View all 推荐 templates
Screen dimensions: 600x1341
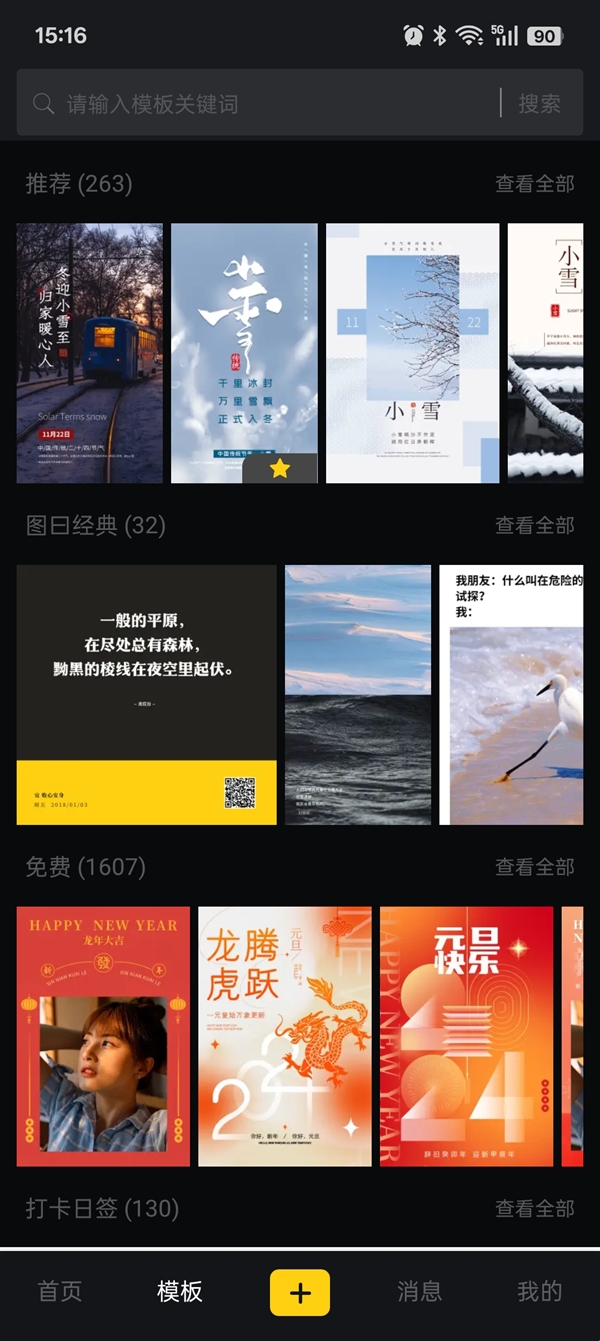pos(535,184)
